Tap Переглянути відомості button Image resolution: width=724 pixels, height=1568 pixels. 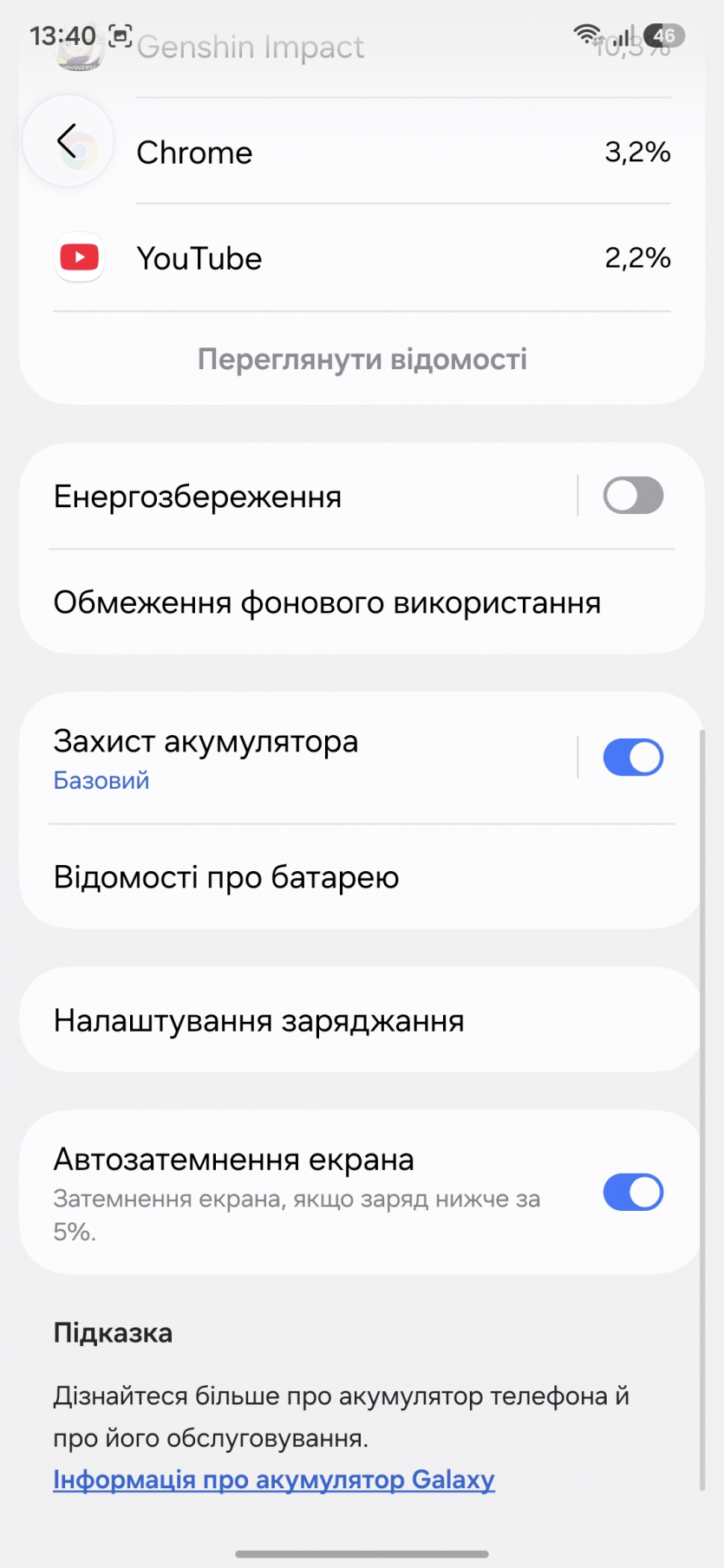click(362, 359)
